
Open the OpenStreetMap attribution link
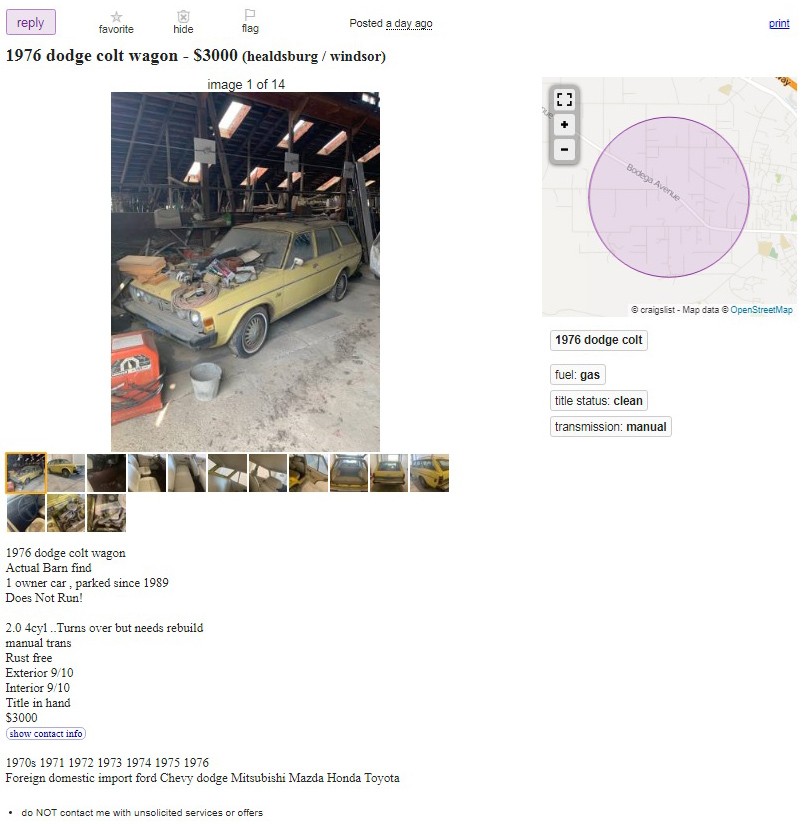click(x=761, y=310)
